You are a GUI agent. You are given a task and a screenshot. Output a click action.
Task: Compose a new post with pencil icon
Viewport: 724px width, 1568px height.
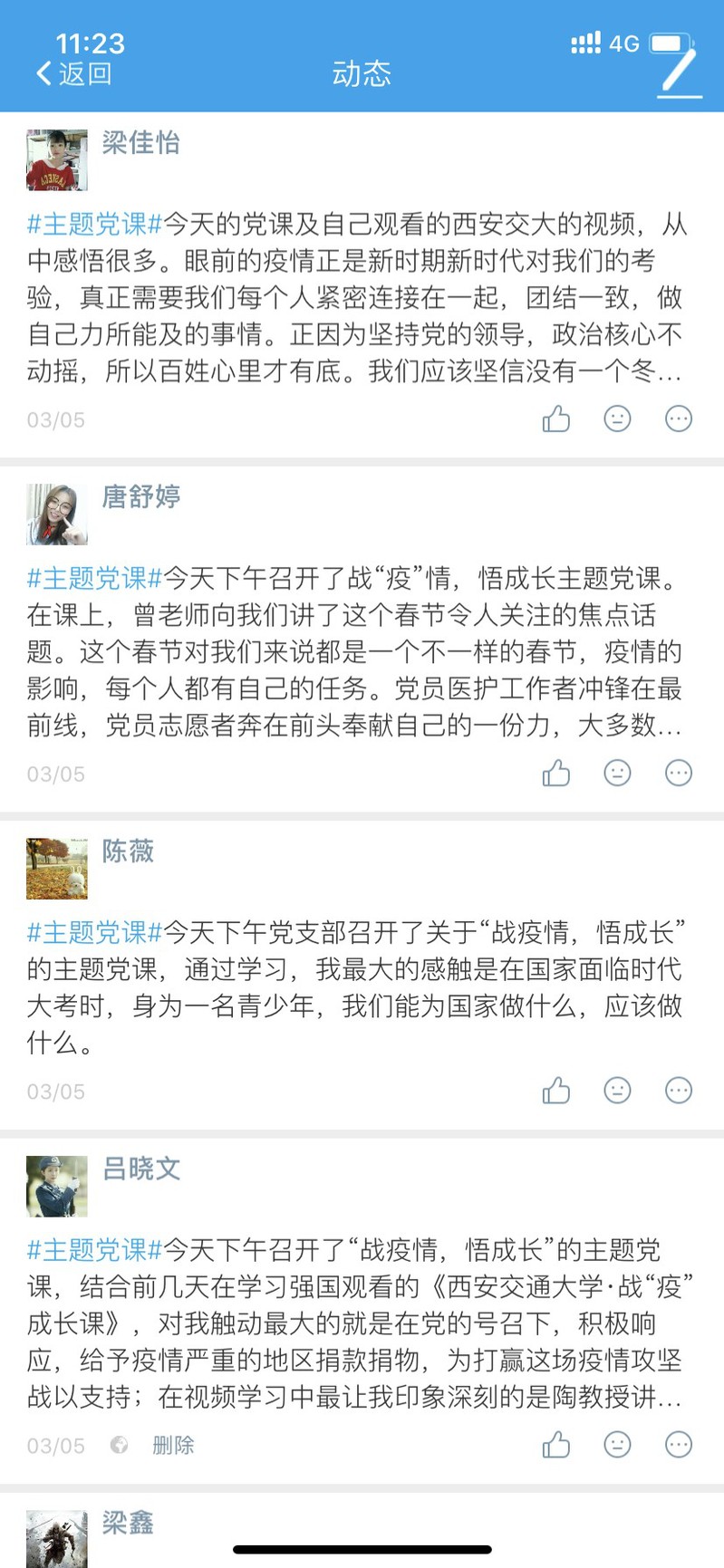click(679, 71)
